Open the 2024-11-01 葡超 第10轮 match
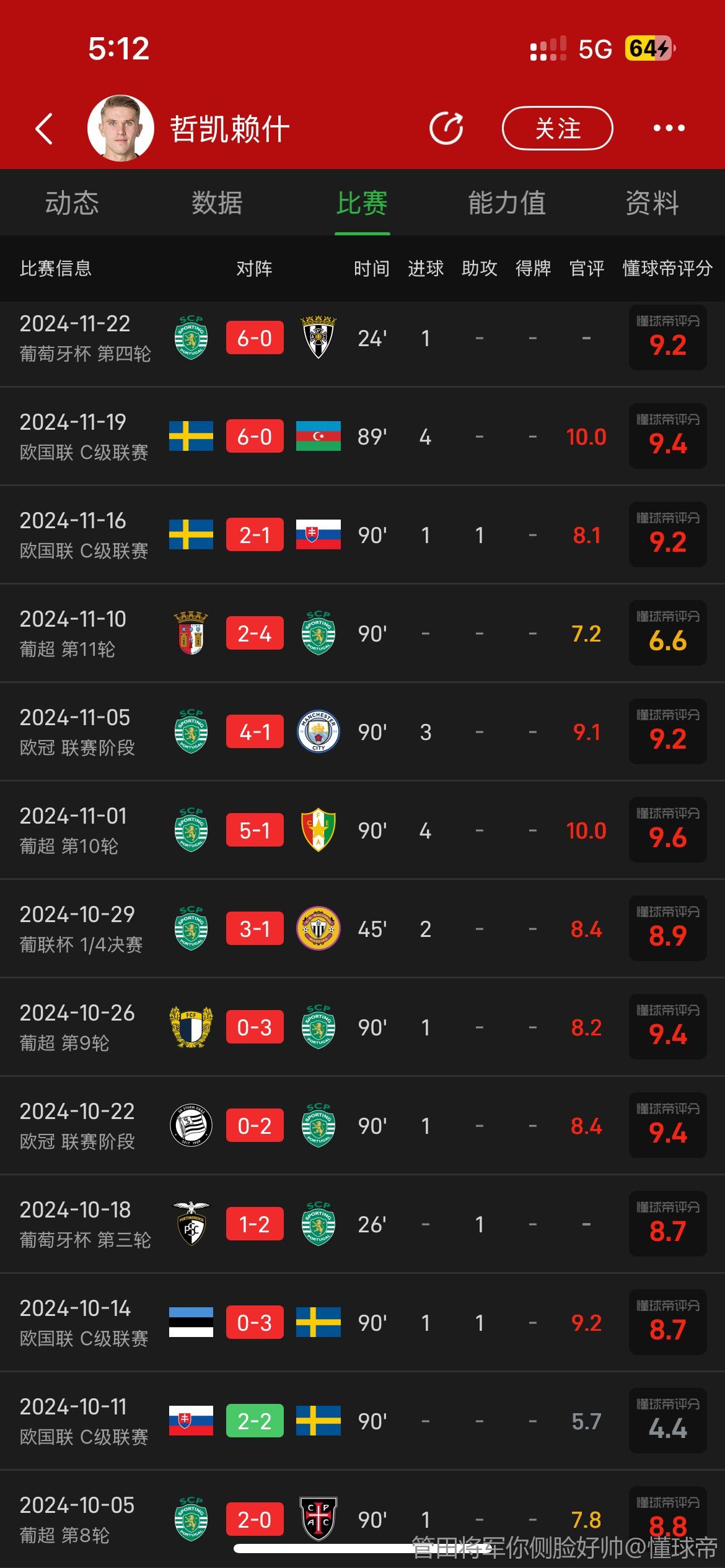 362,830
